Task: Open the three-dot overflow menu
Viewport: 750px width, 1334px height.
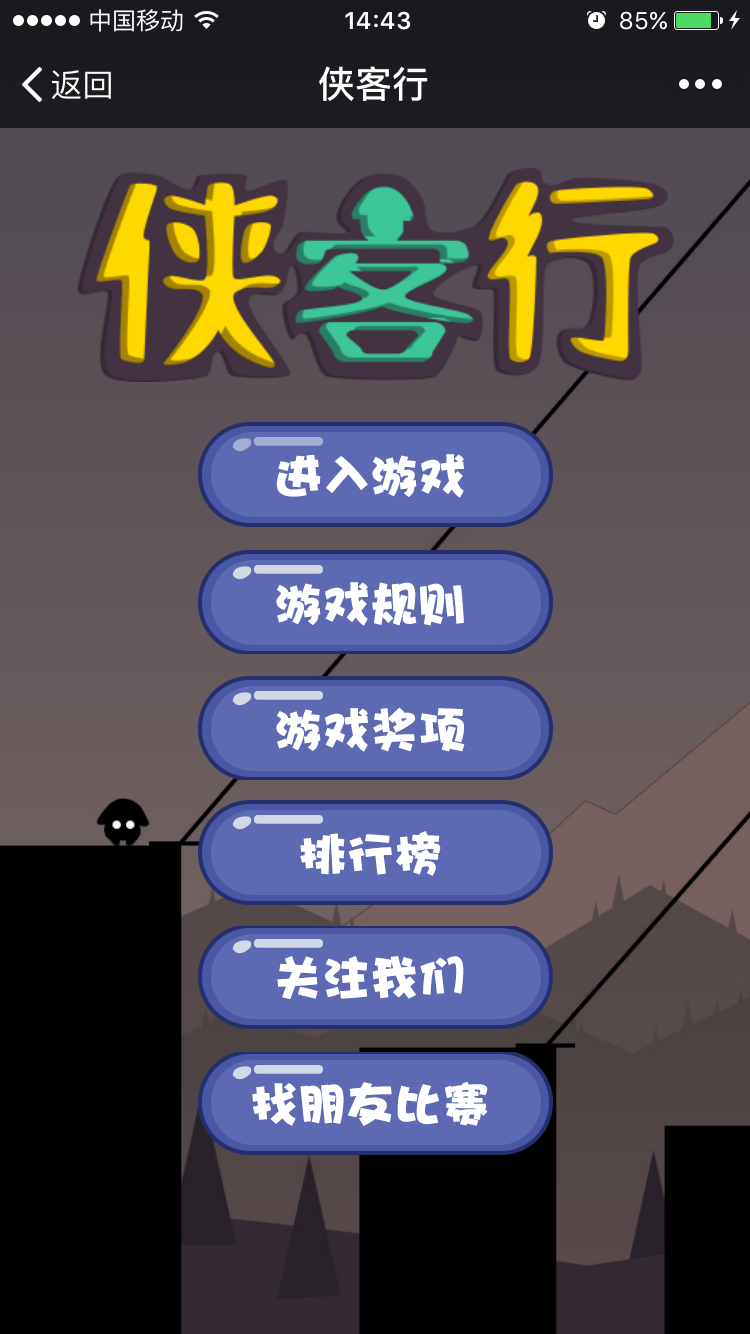Action: coord(700,85)
